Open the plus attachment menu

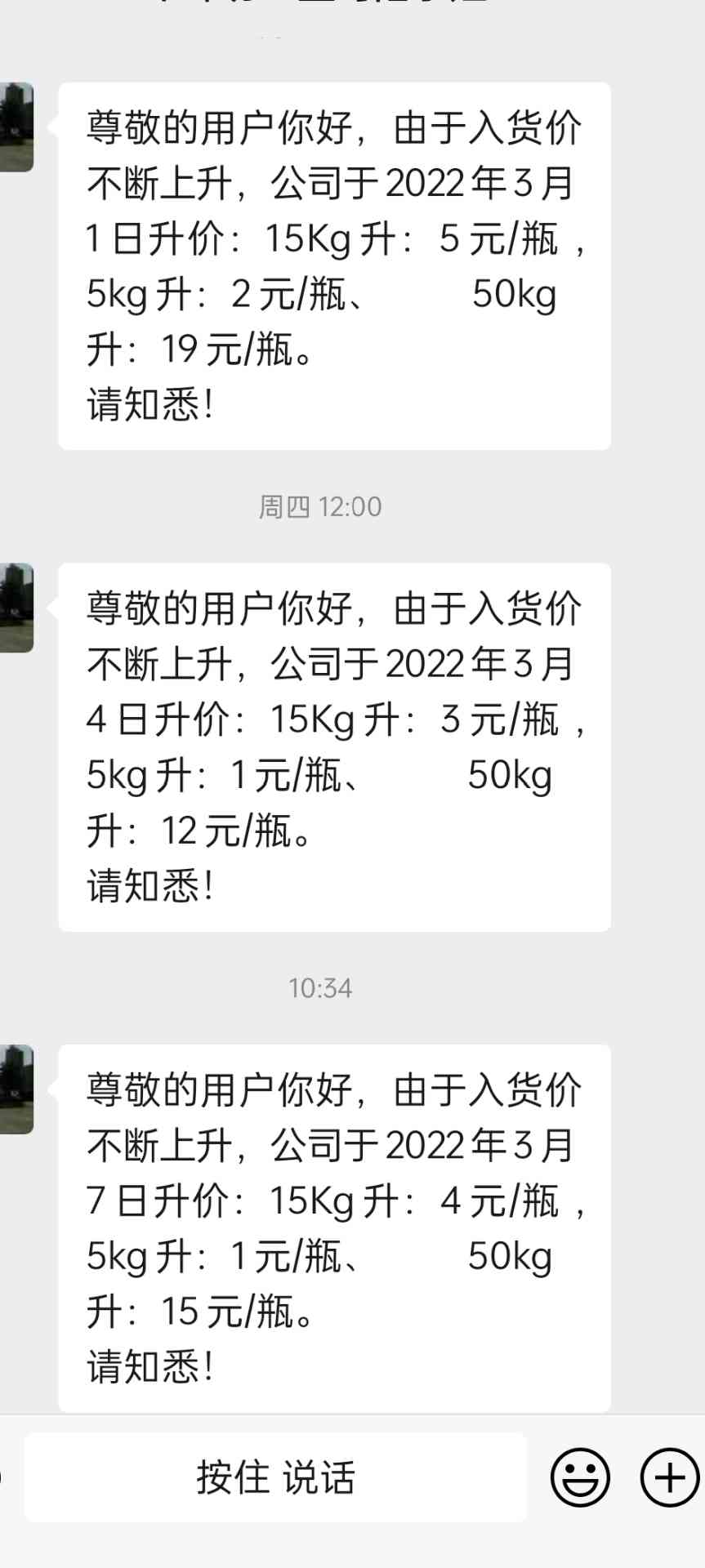click(x=670, y=1477)
